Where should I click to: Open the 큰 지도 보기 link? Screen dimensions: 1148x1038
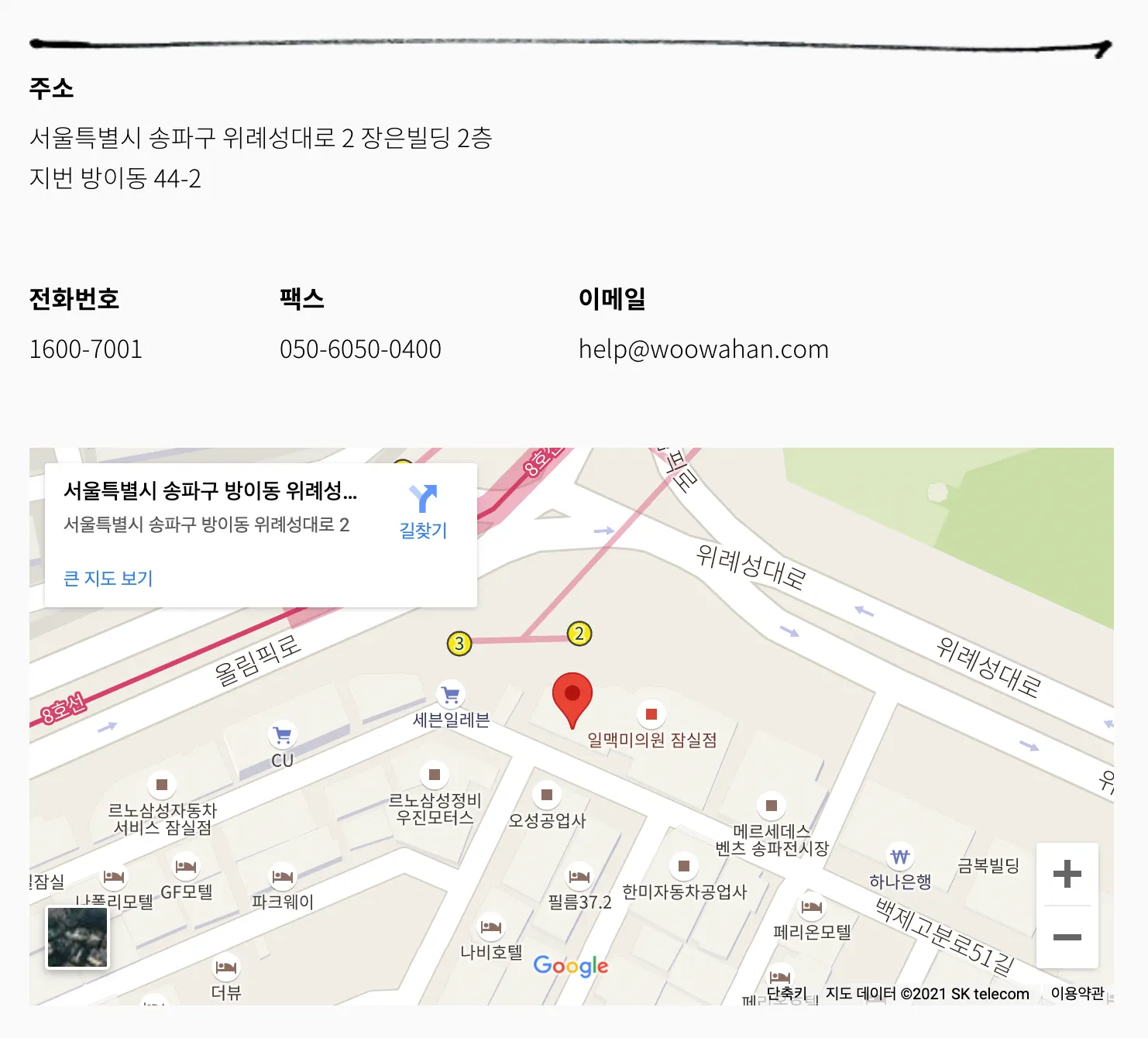tap(108, 579)
